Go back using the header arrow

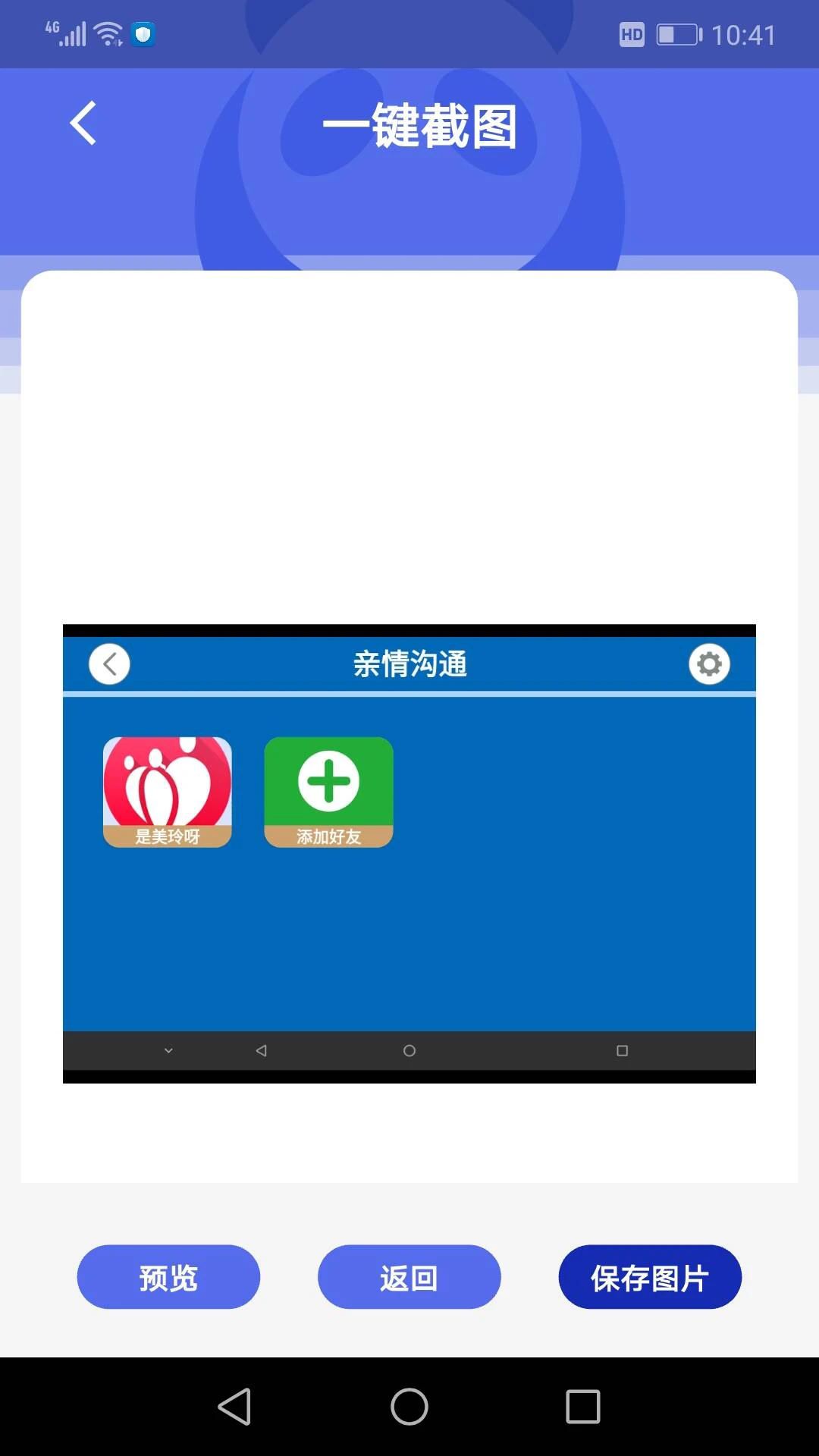[x=83, y=123]
